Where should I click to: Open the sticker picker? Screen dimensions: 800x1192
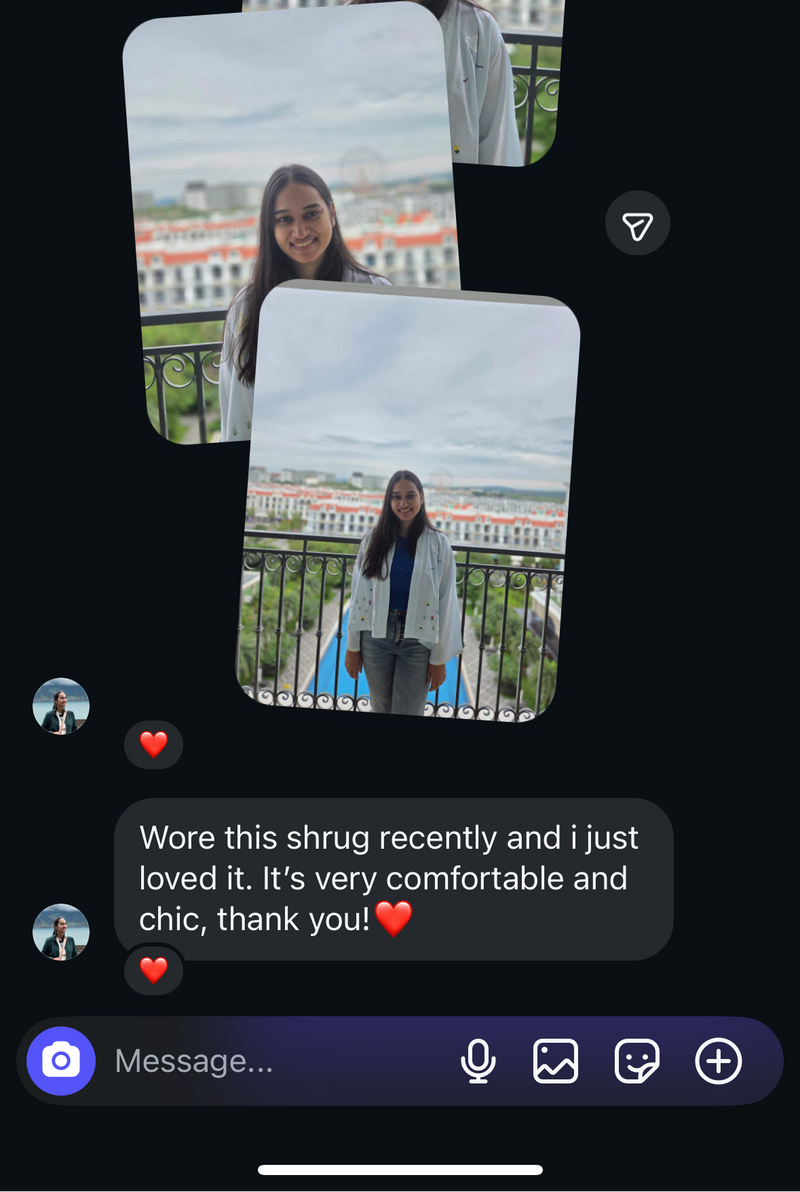636,1060
